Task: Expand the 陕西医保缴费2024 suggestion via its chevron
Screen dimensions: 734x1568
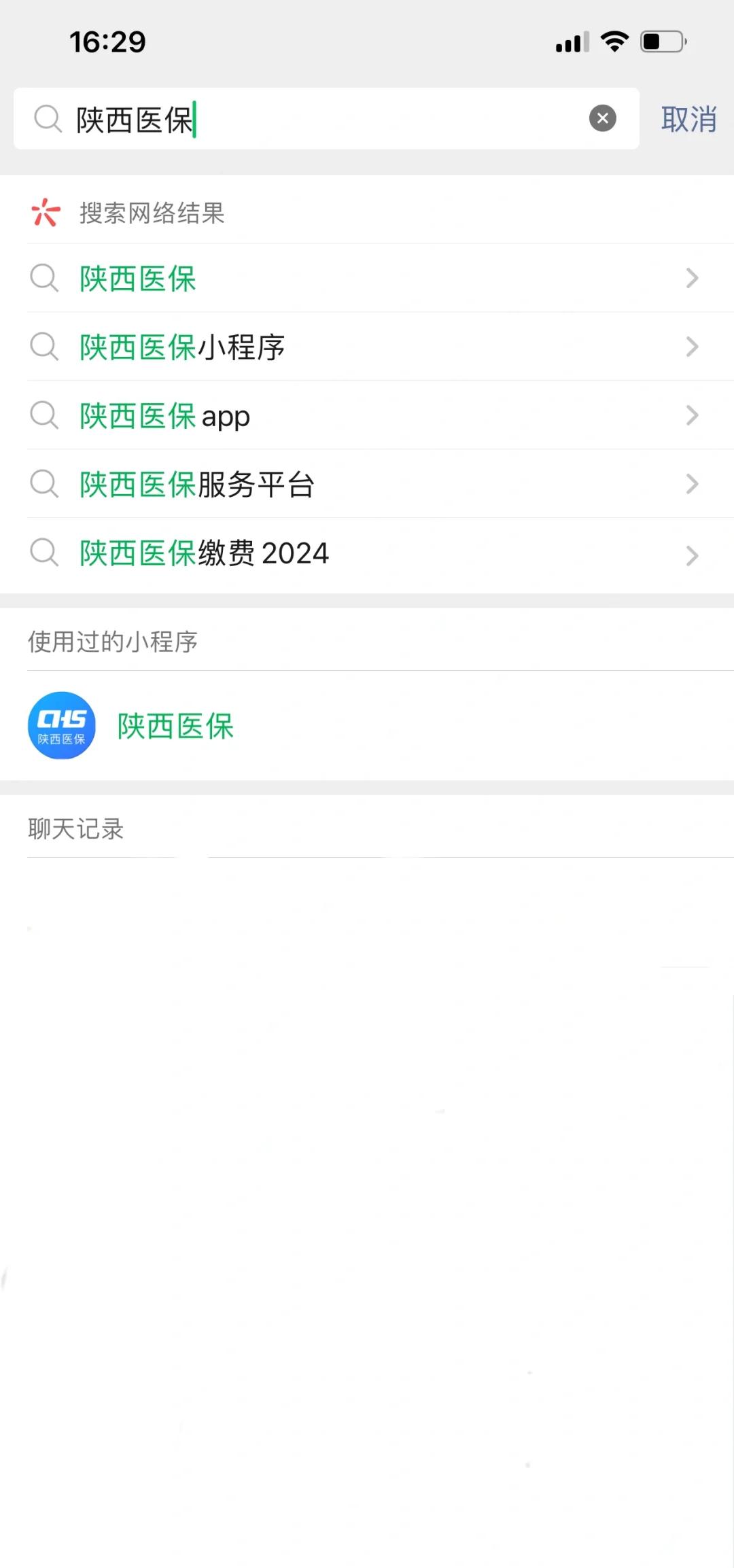Action: click(x=692, y=554)
